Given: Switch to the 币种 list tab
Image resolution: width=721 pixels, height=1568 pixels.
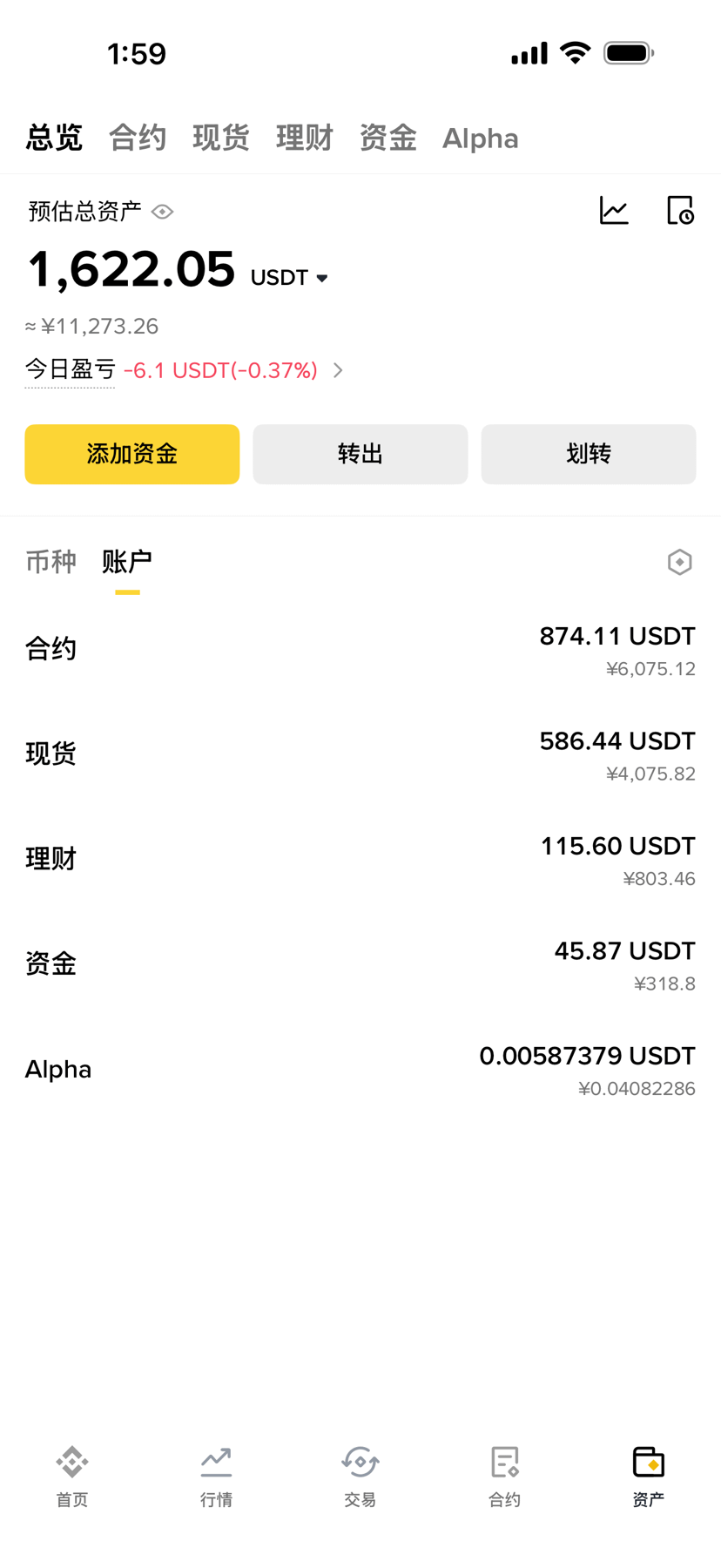Looking at the screenshot, I should click(51, 562).
